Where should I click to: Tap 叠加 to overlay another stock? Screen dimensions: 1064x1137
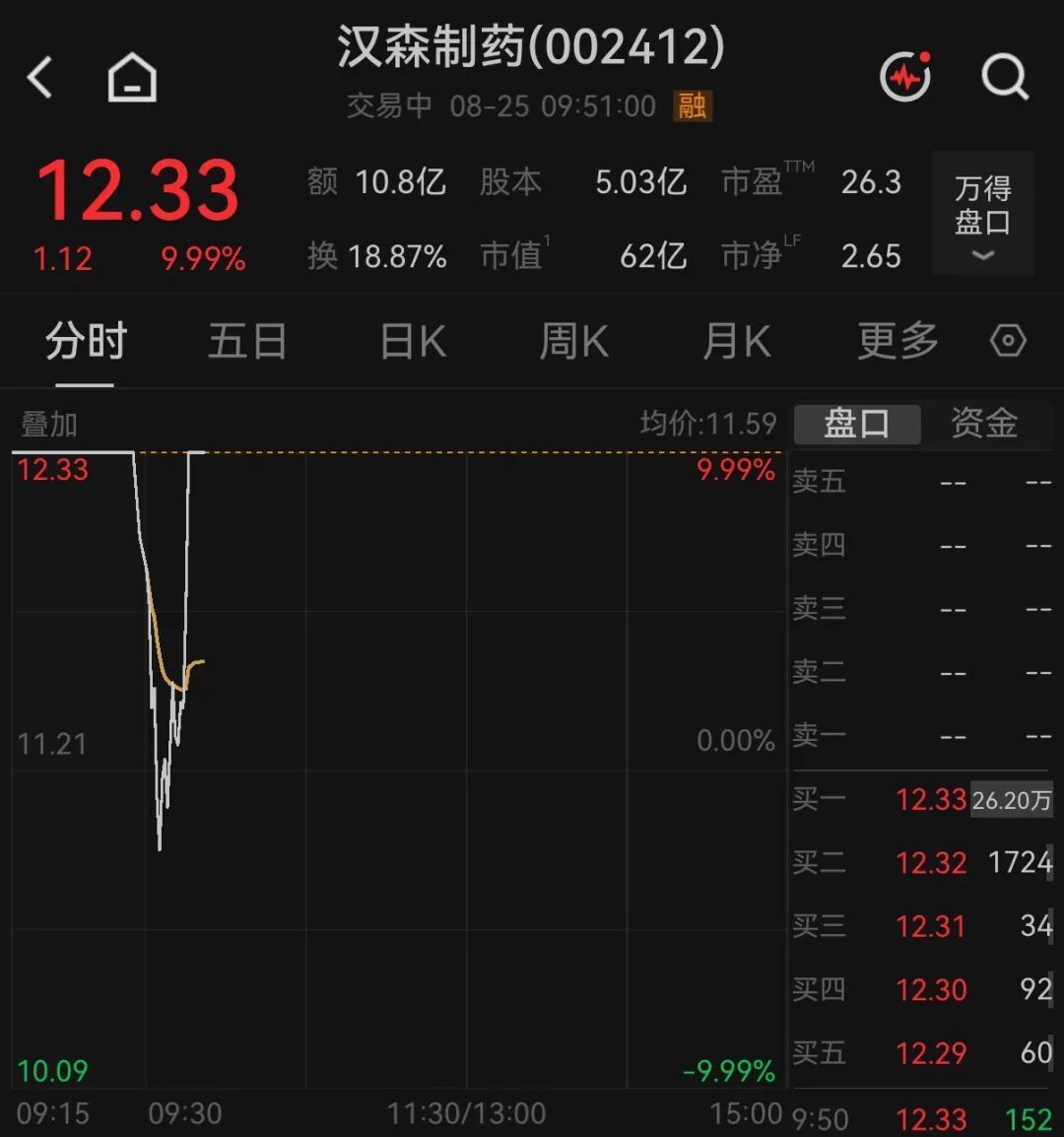click(x=48, y=425)
